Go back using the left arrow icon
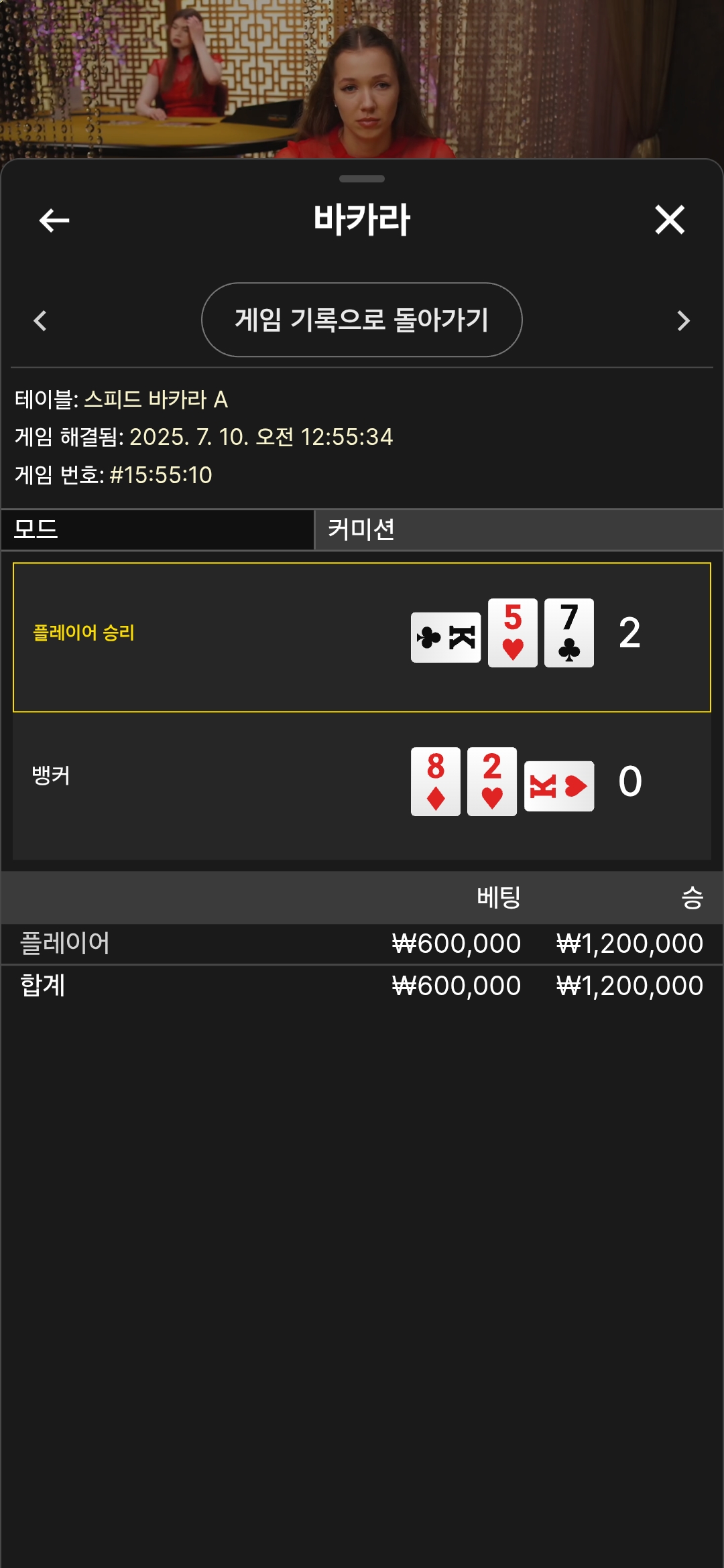Viewport: 724px width, 1568px height. pos(54,220)
